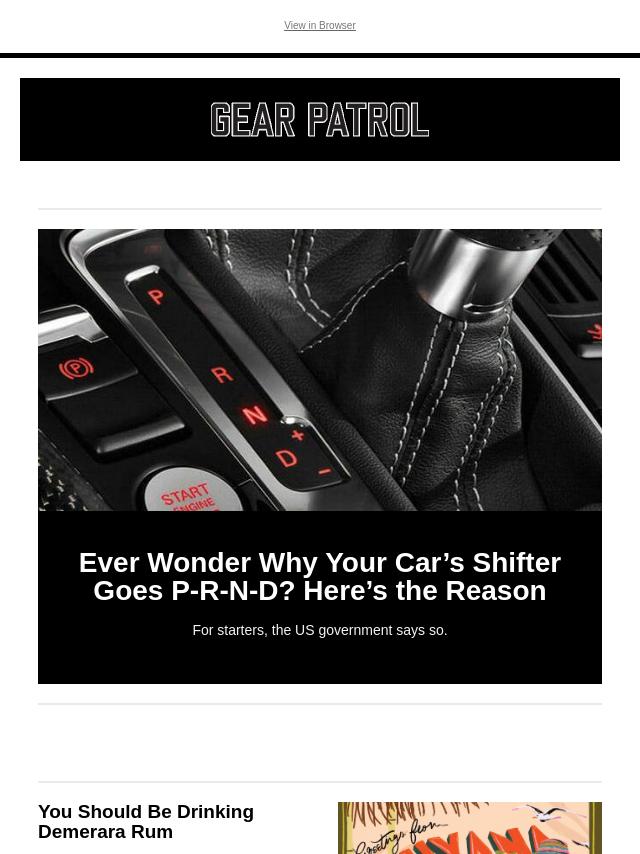Viewport: 640px width, 854px height.
Task: Read the P-R-N-D shifter article headline
Action: (320, 577)
